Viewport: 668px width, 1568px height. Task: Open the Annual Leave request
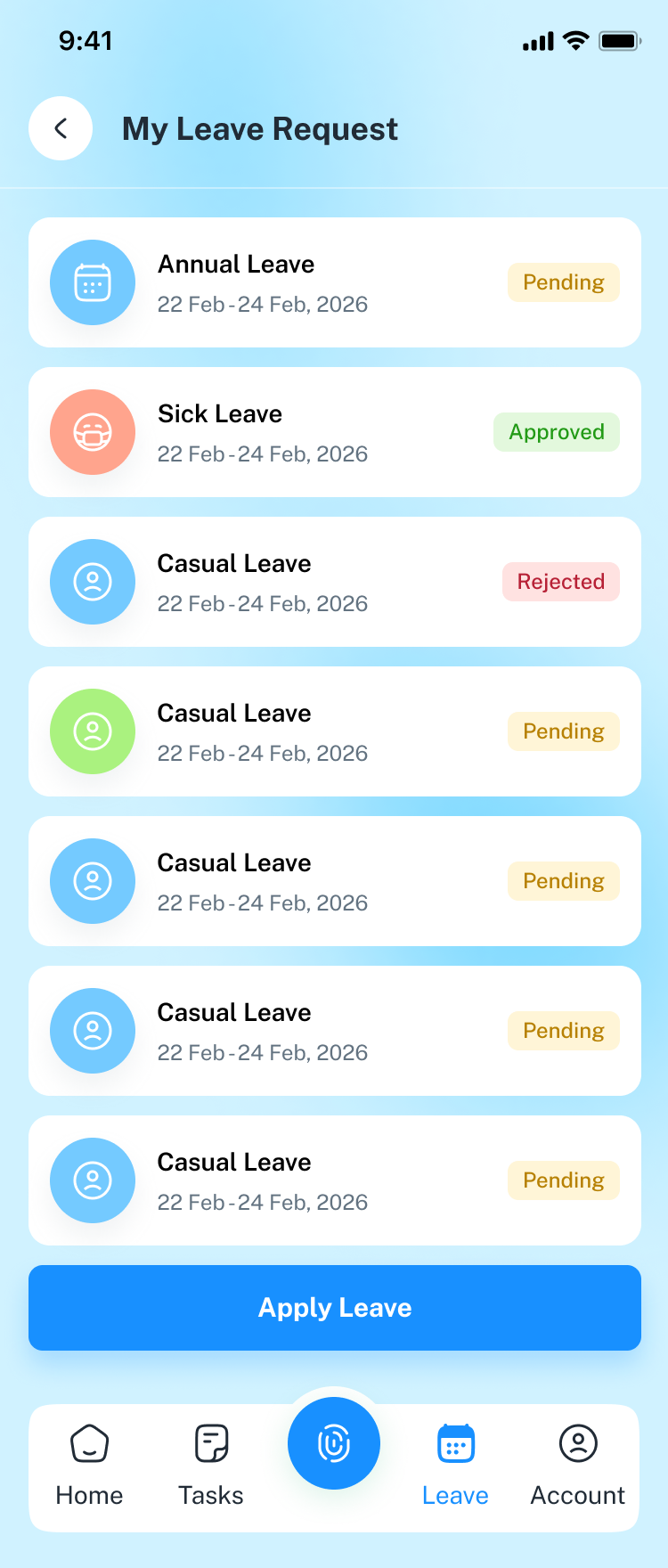334,282
